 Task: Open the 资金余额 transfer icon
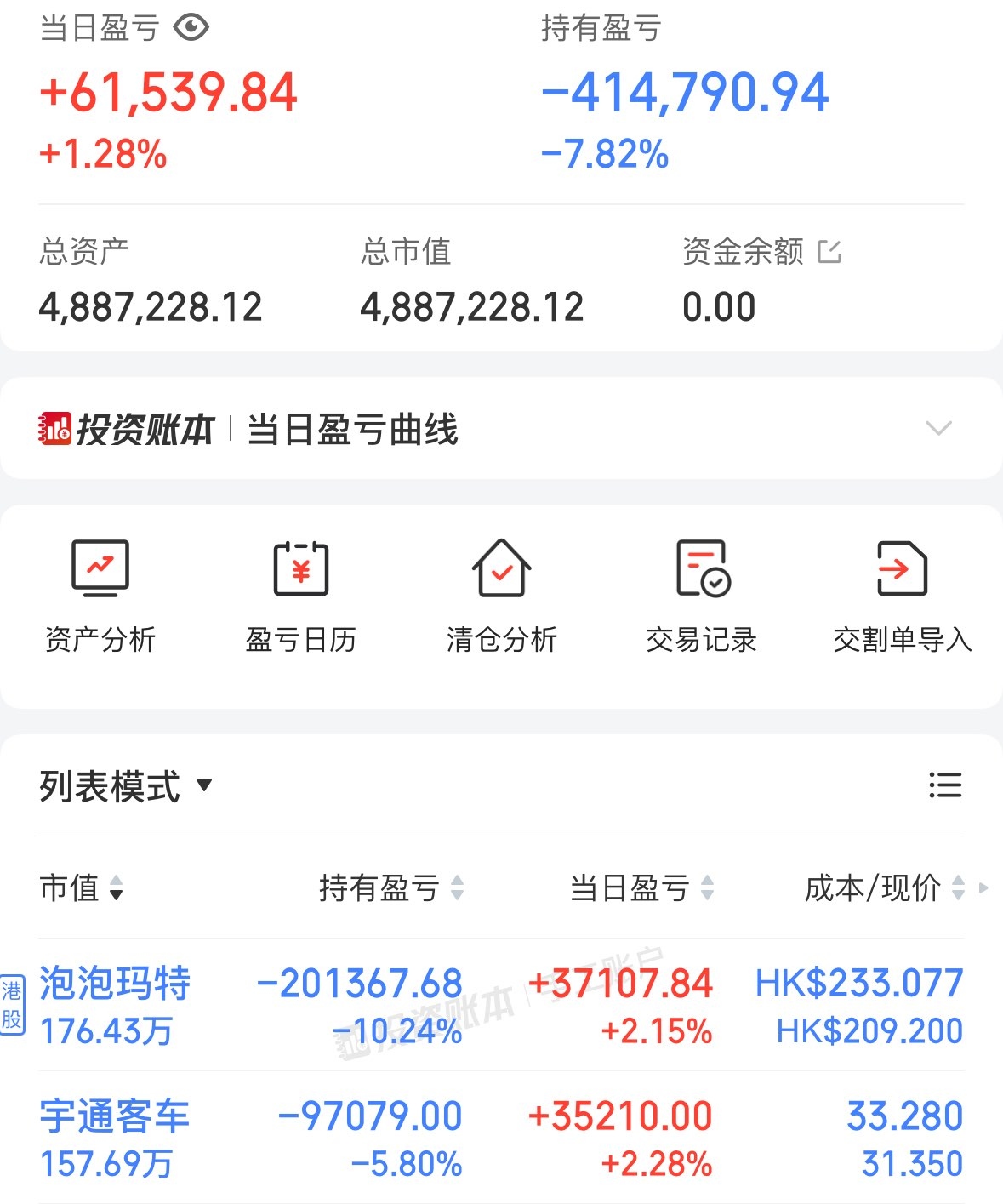[829, 252]
